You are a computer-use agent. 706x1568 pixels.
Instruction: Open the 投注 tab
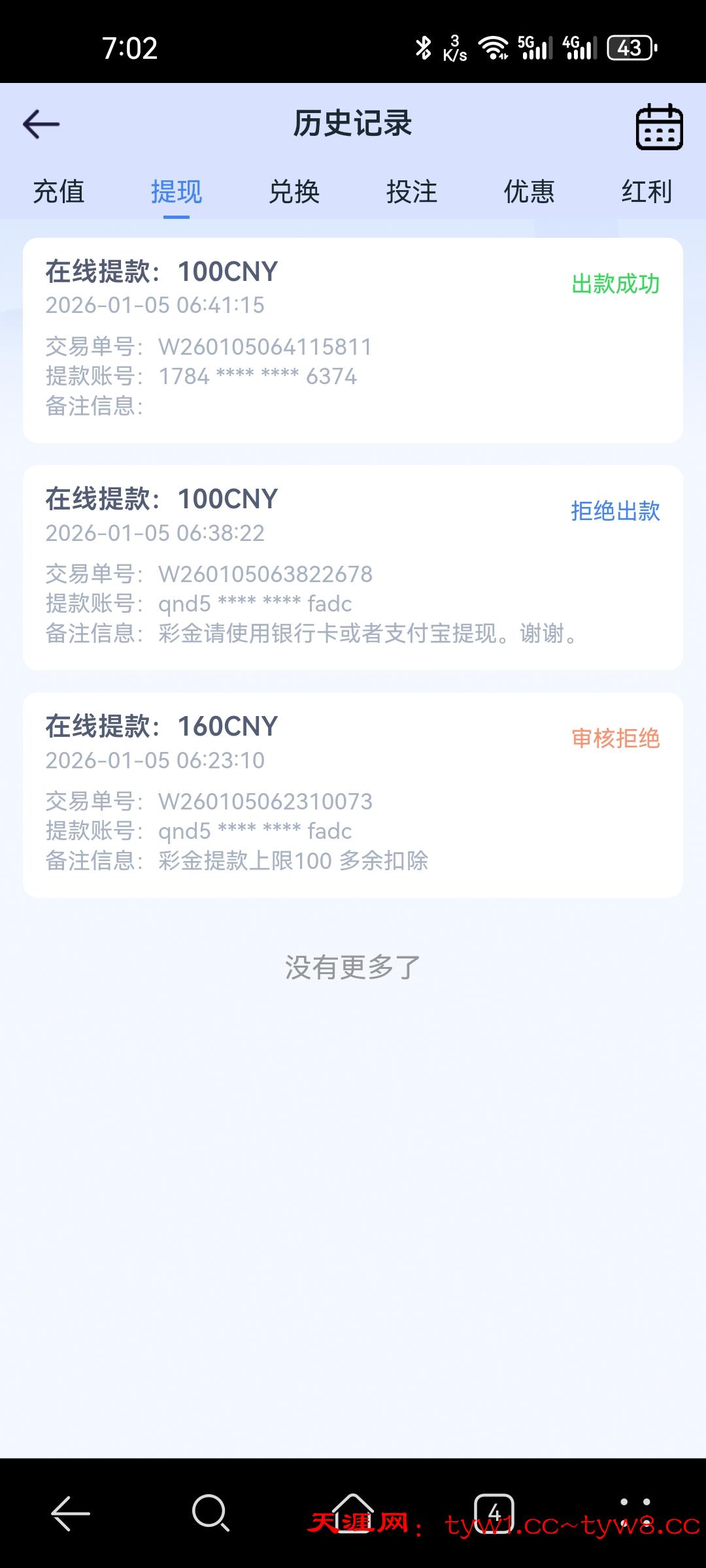(x=412, y=192)
